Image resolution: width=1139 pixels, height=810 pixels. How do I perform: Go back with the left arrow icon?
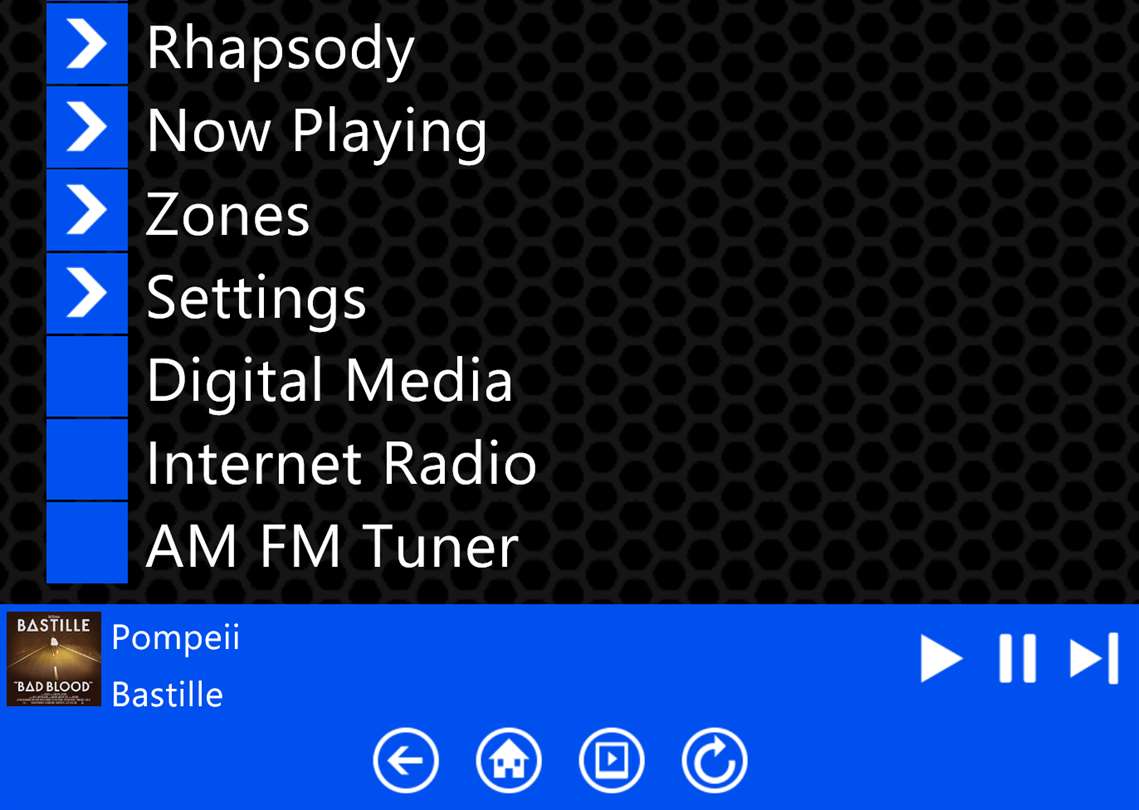pyautogui.click(x=406, y=760)
